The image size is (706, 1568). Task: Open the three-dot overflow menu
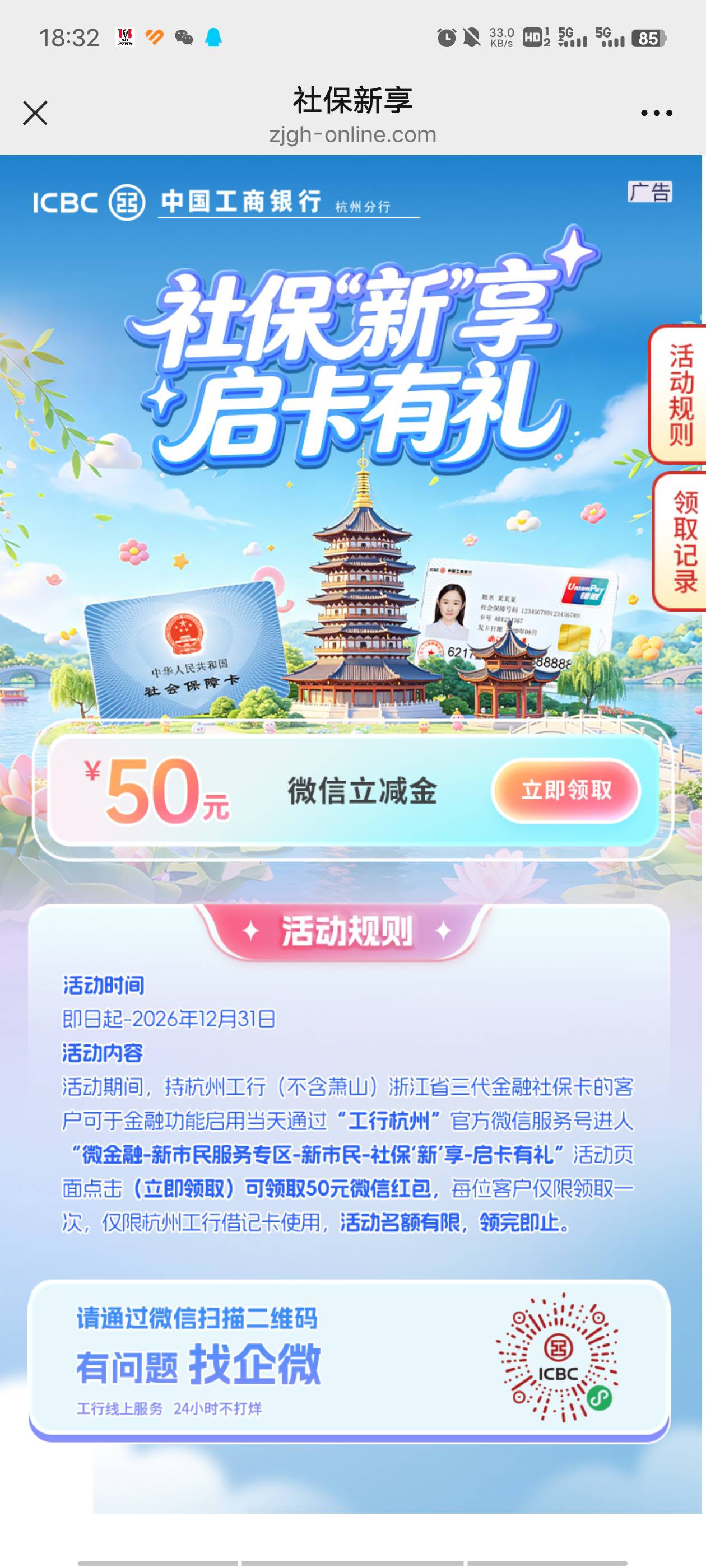(x=656, y=113)
